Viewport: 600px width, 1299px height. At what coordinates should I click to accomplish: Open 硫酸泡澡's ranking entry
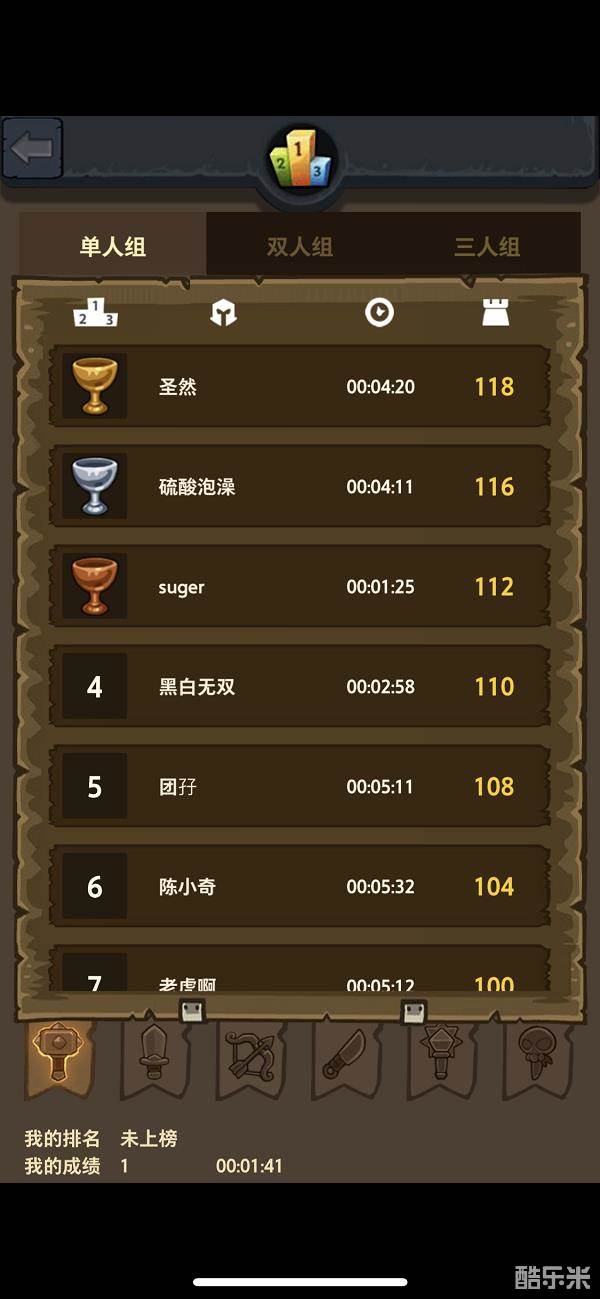300,486
